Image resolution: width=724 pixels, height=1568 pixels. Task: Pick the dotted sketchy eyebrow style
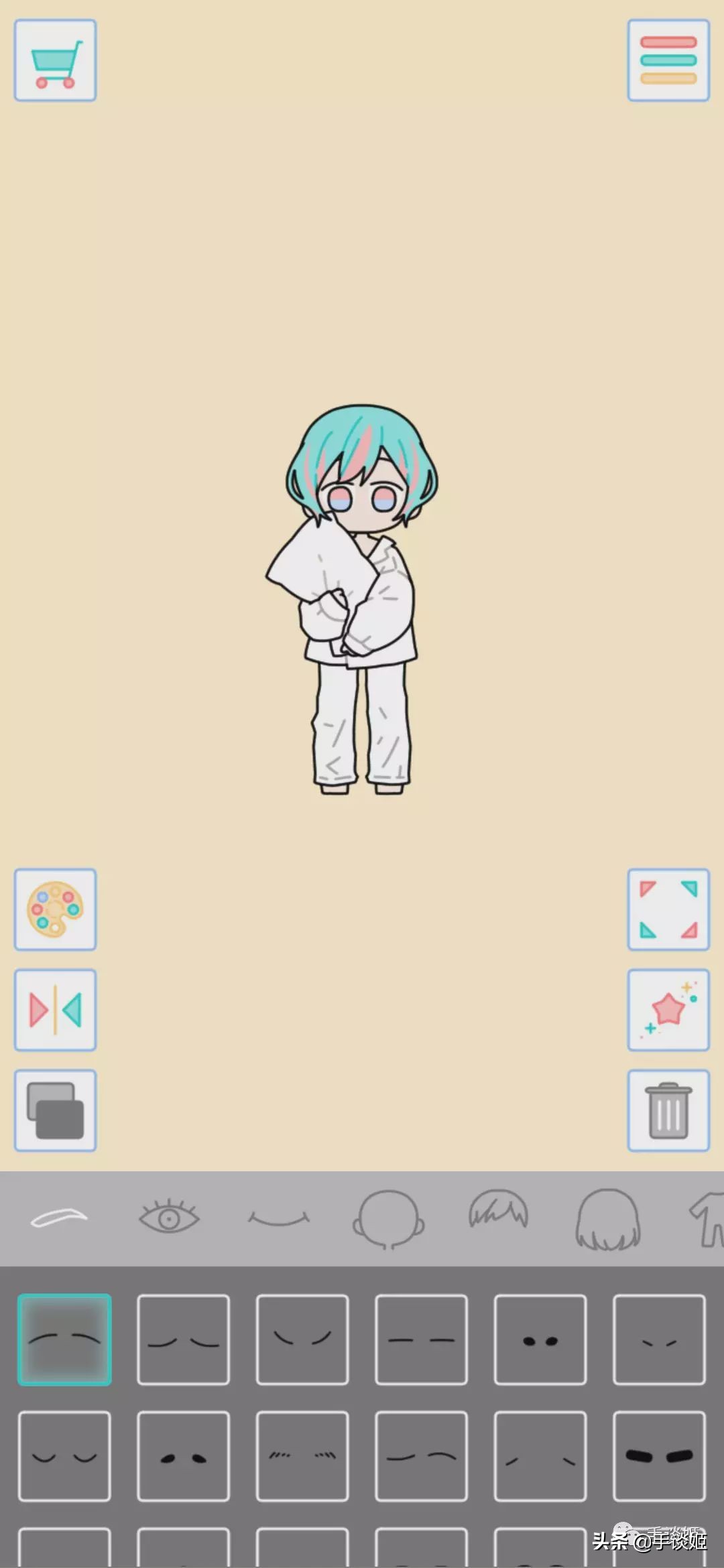coord(302,1455)
